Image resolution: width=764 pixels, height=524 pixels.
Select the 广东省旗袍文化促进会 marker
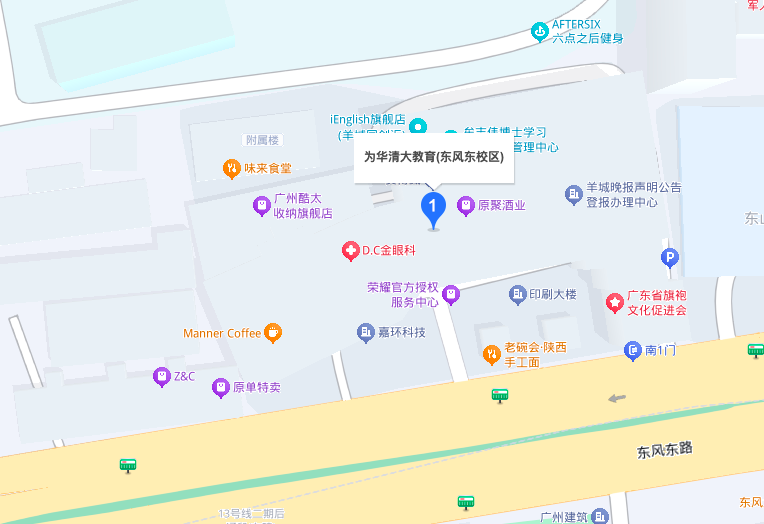tap(614, 302)
